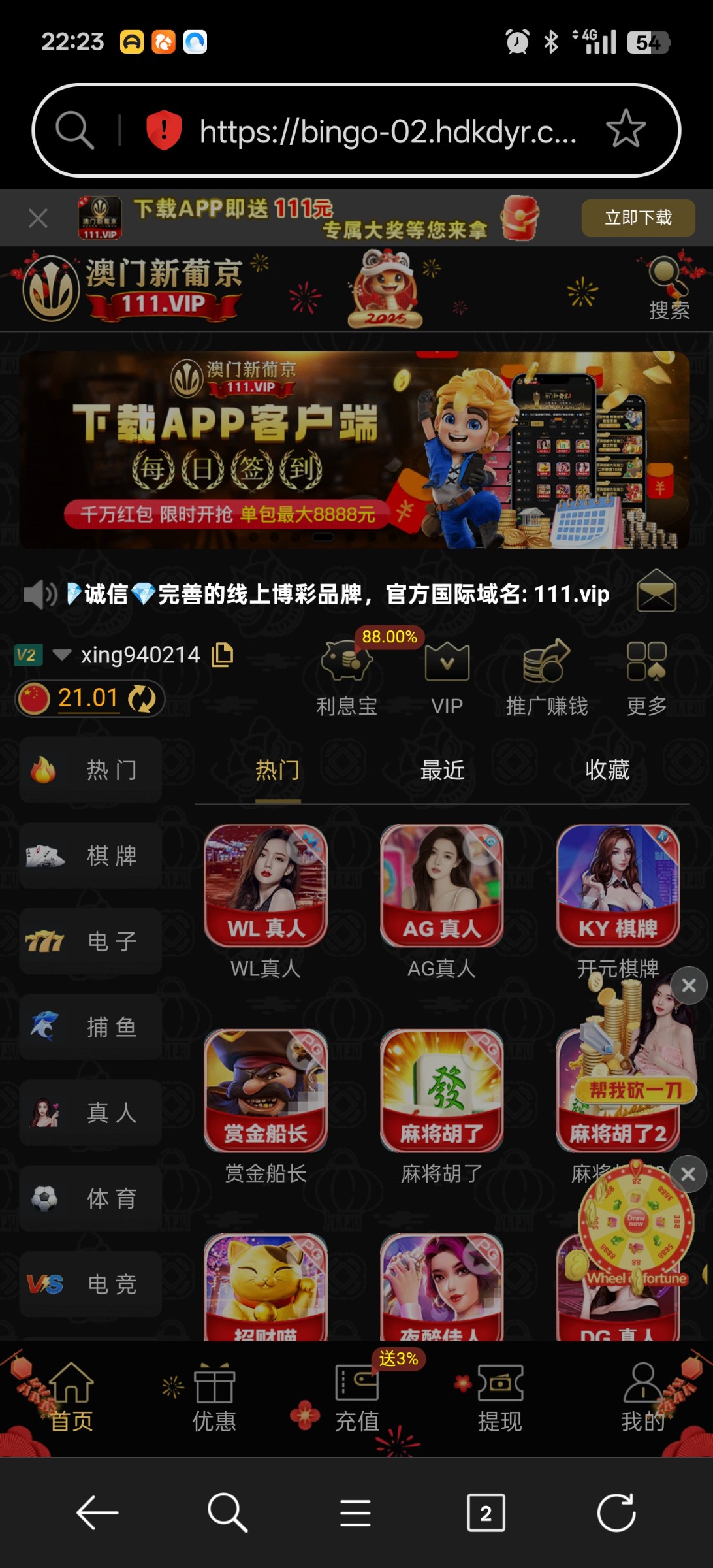Image resolution: width=713 pixels, height=1568 pixels.
Task: Open the AG真人 game thumbnail
Action: [441, 885]
